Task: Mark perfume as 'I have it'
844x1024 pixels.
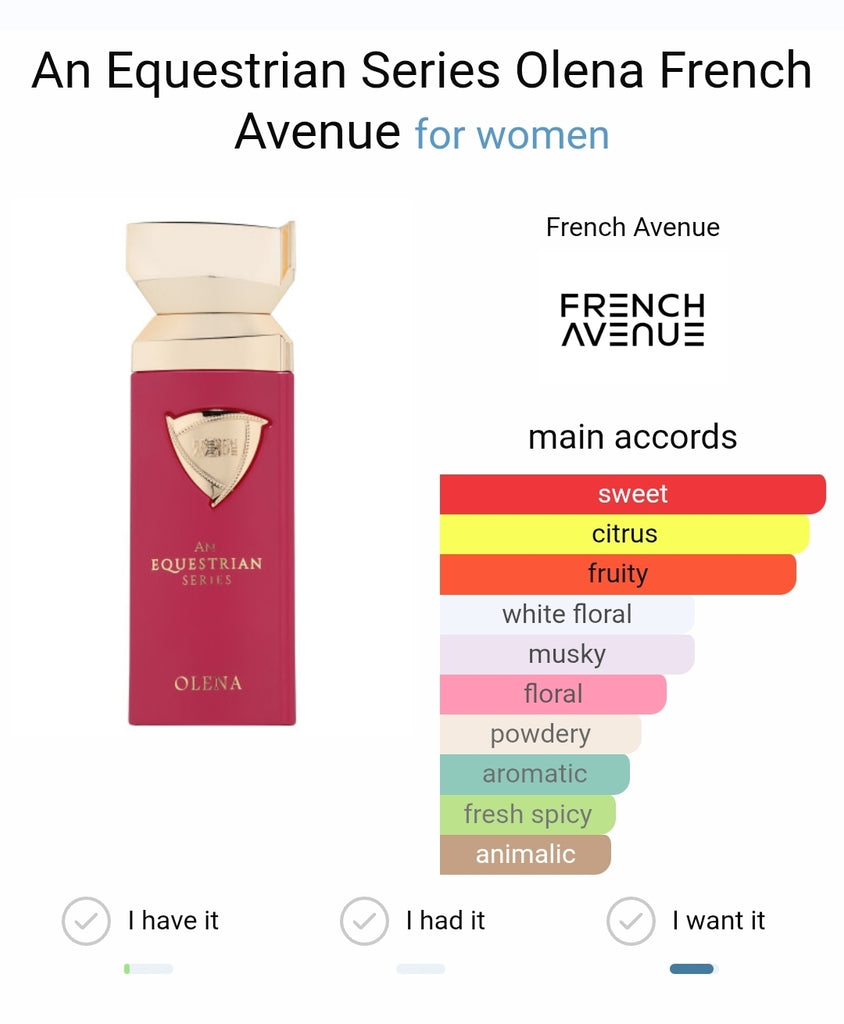Action: (x=86, y=921)
